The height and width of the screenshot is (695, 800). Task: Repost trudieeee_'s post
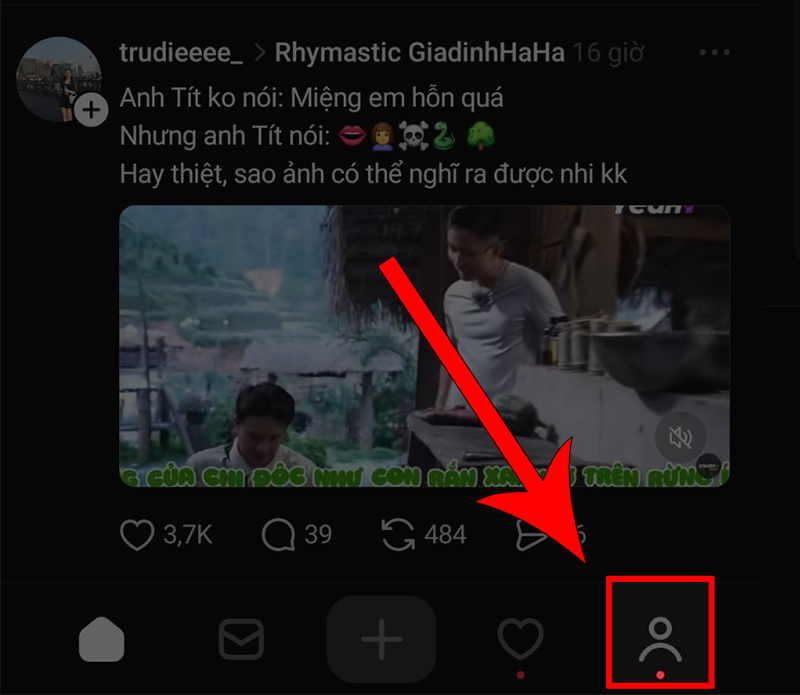[399, 535]
